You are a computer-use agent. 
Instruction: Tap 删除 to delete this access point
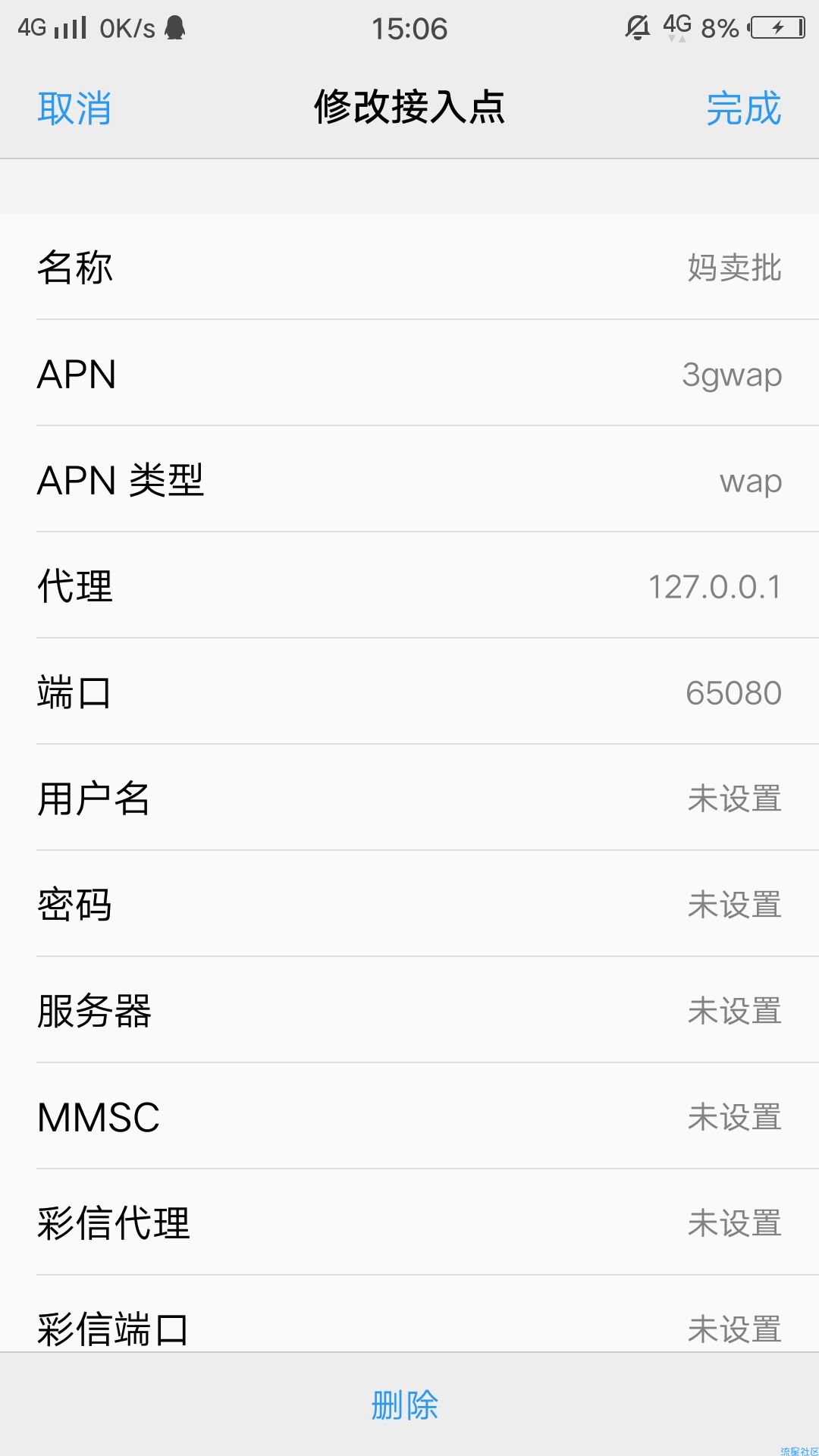pyautogui.click(x=405, y=1405)
